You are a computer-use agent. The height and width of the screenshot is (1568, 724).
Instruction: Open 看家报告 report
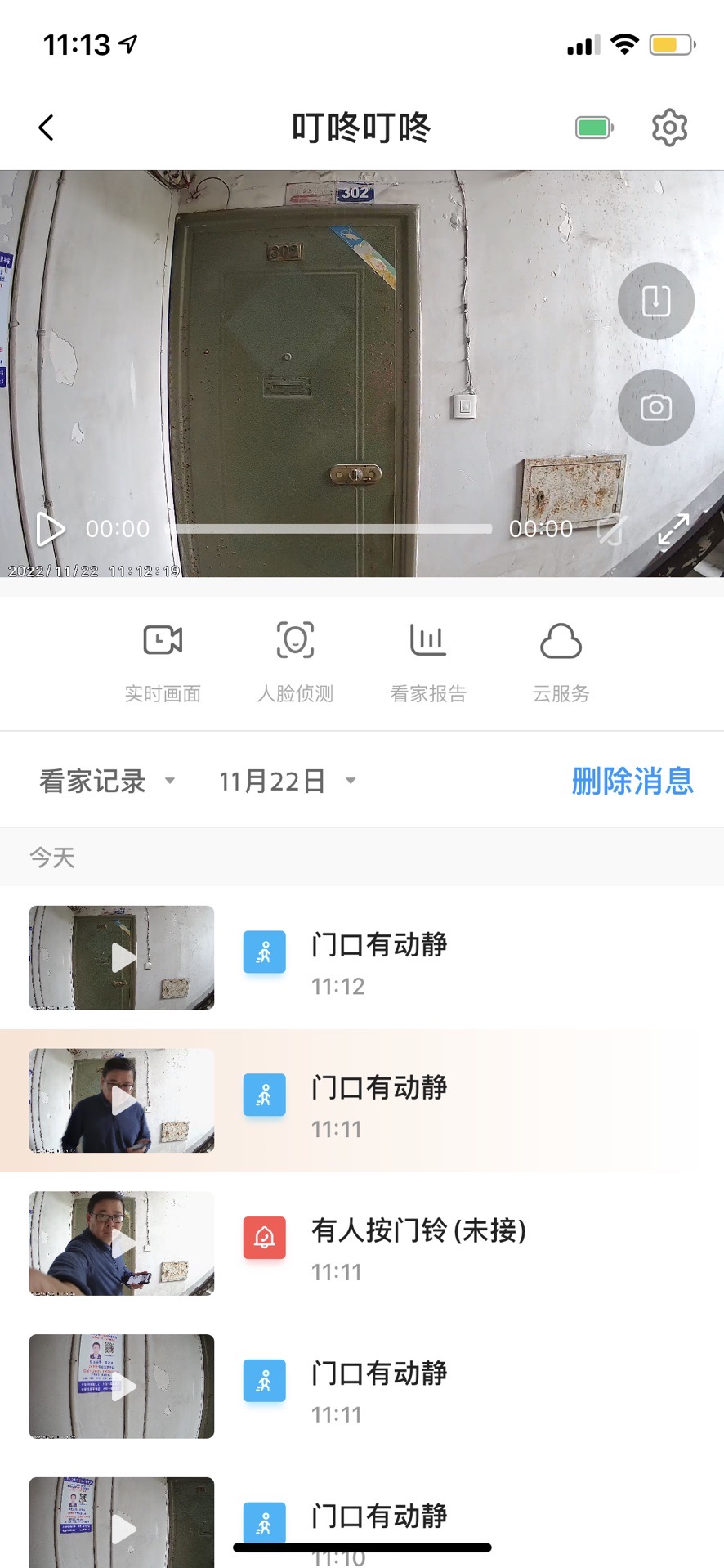point(428,661)
